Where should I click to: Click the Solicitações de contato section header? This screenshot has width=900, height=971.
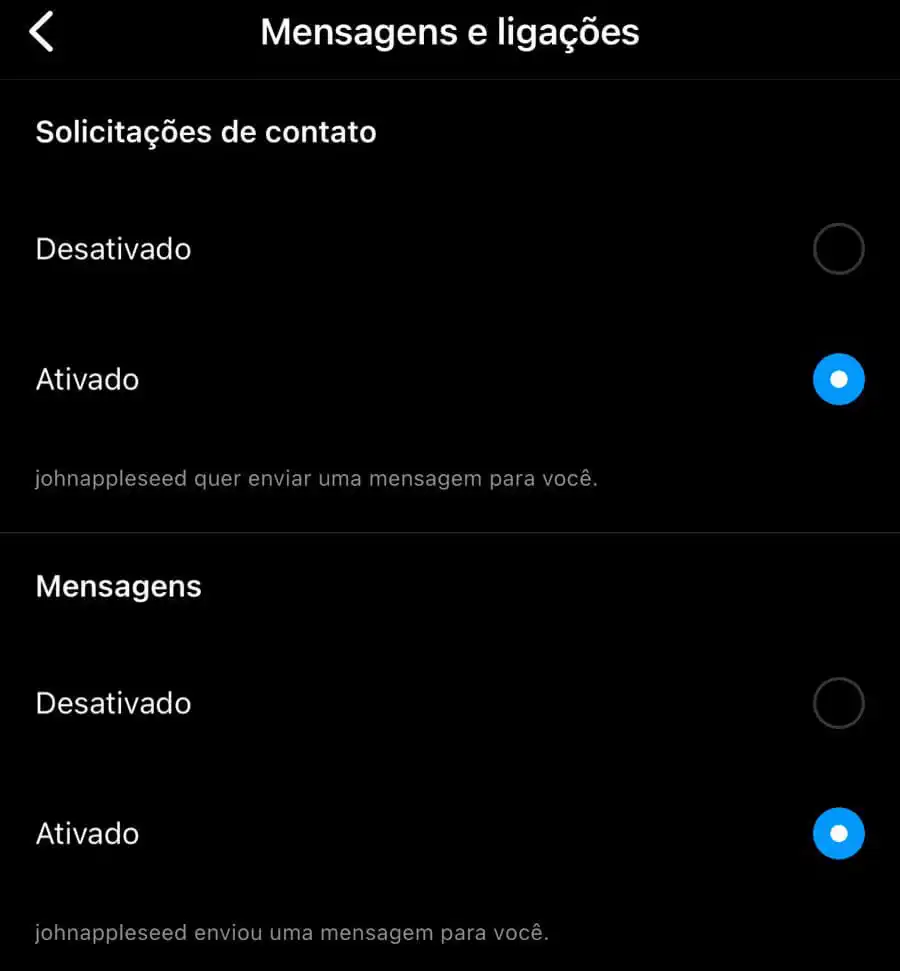[205, 131]
